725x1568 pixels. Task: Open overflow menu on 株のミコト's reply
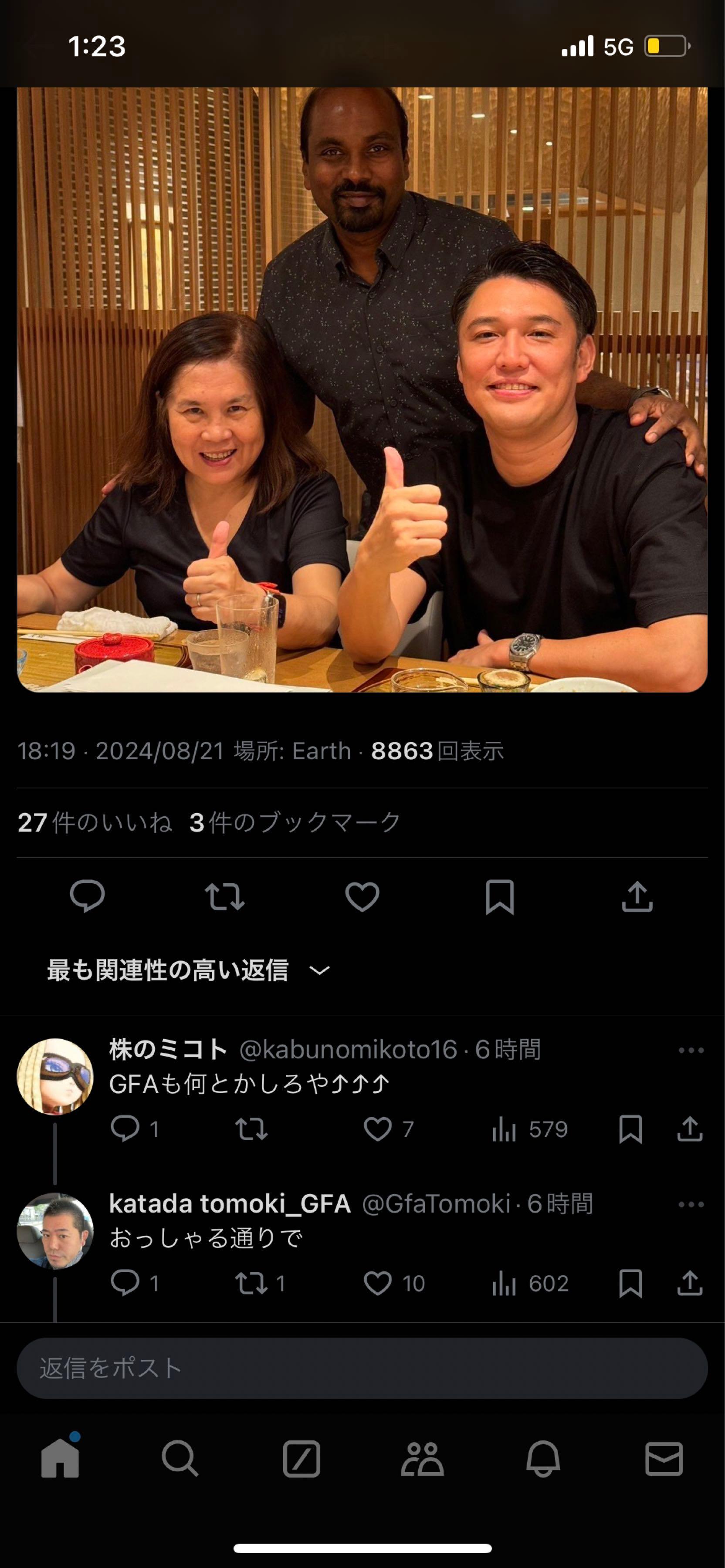691,1050
